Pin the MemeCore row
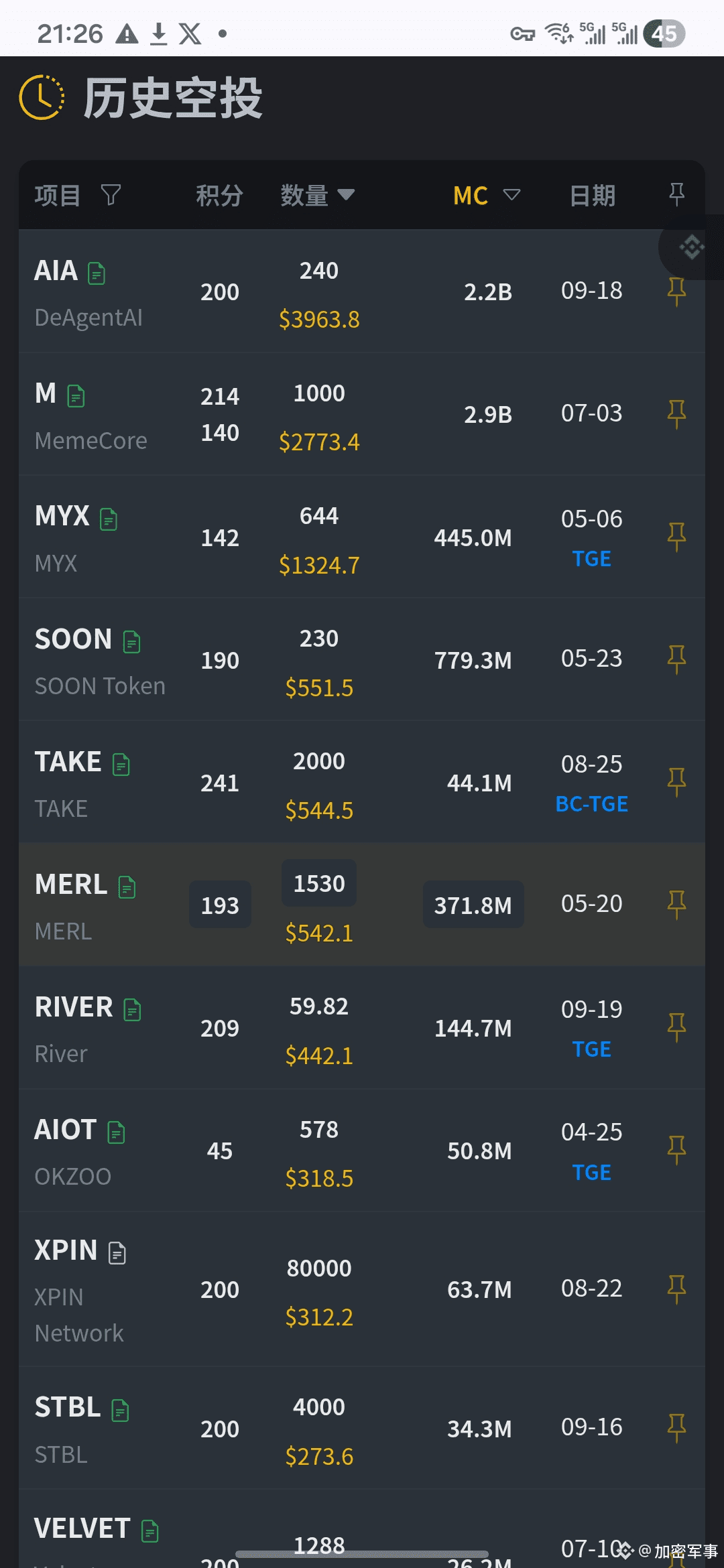Viewport: 724px width, 1568px height. [x=676, y=414]
